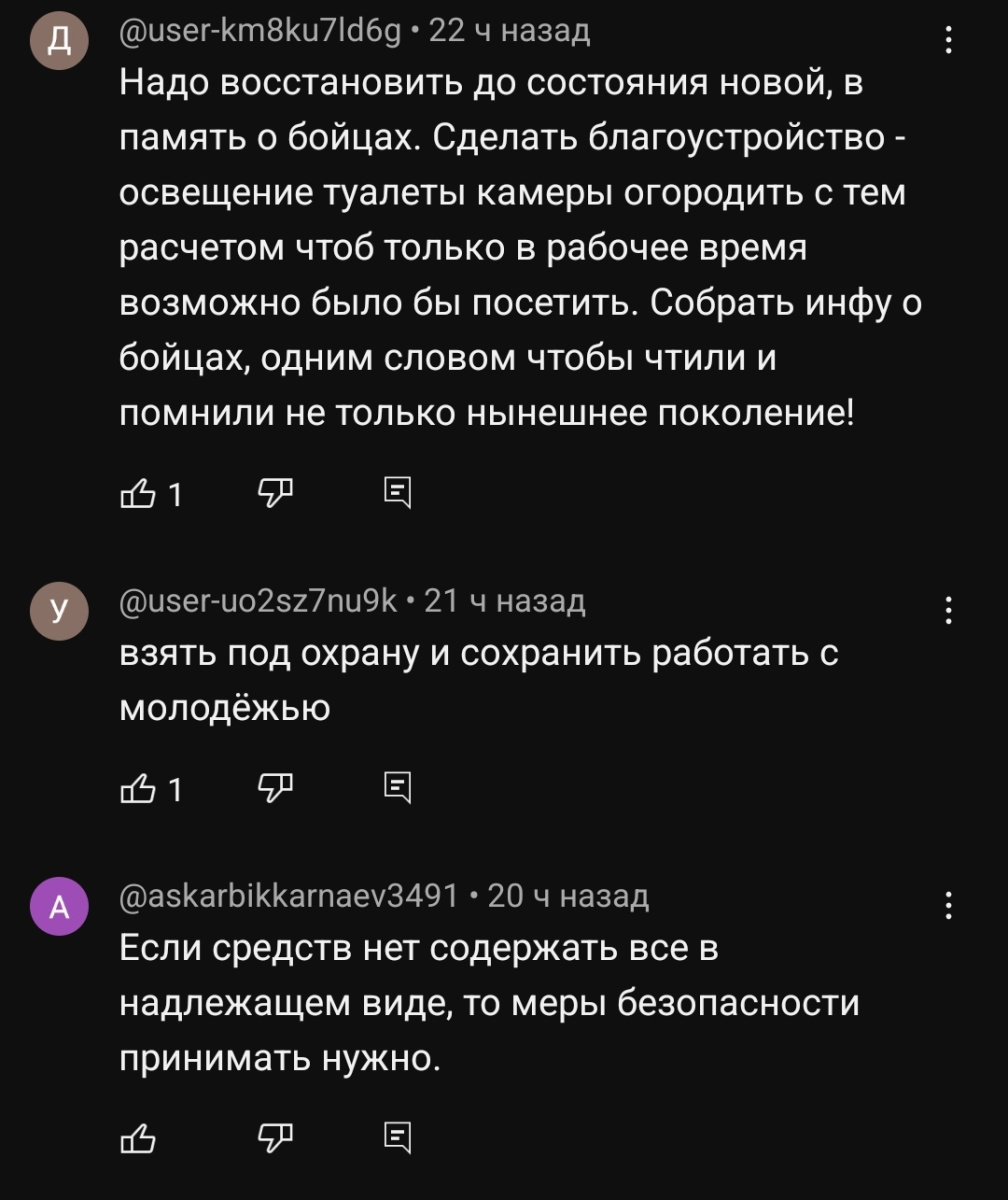The height and width of the screenshot is (1200, 1008).
Task: Open the avatar of @user-uo2sz7nu9k
Action: point(59,612)
